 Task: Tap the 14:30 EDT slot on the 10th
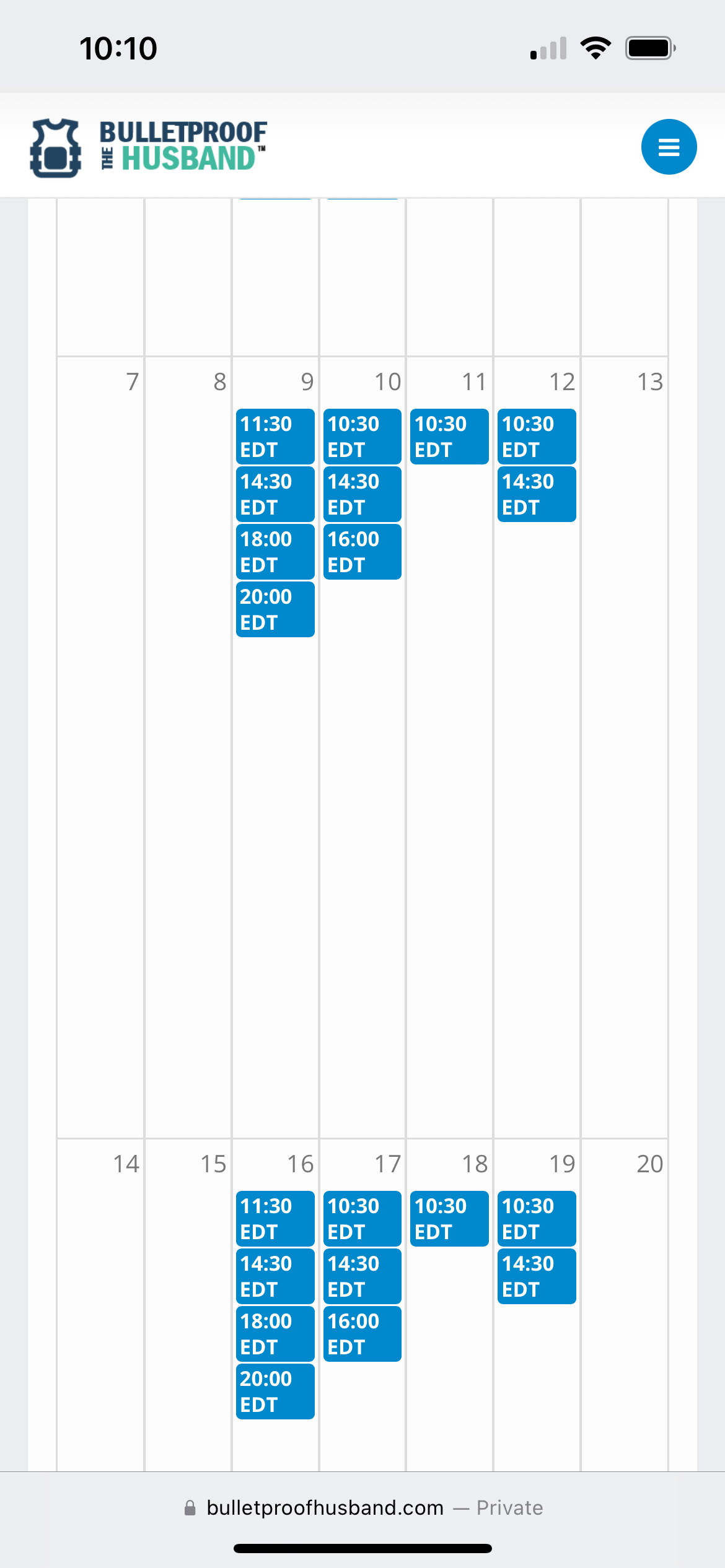click(x=362, y=494)
